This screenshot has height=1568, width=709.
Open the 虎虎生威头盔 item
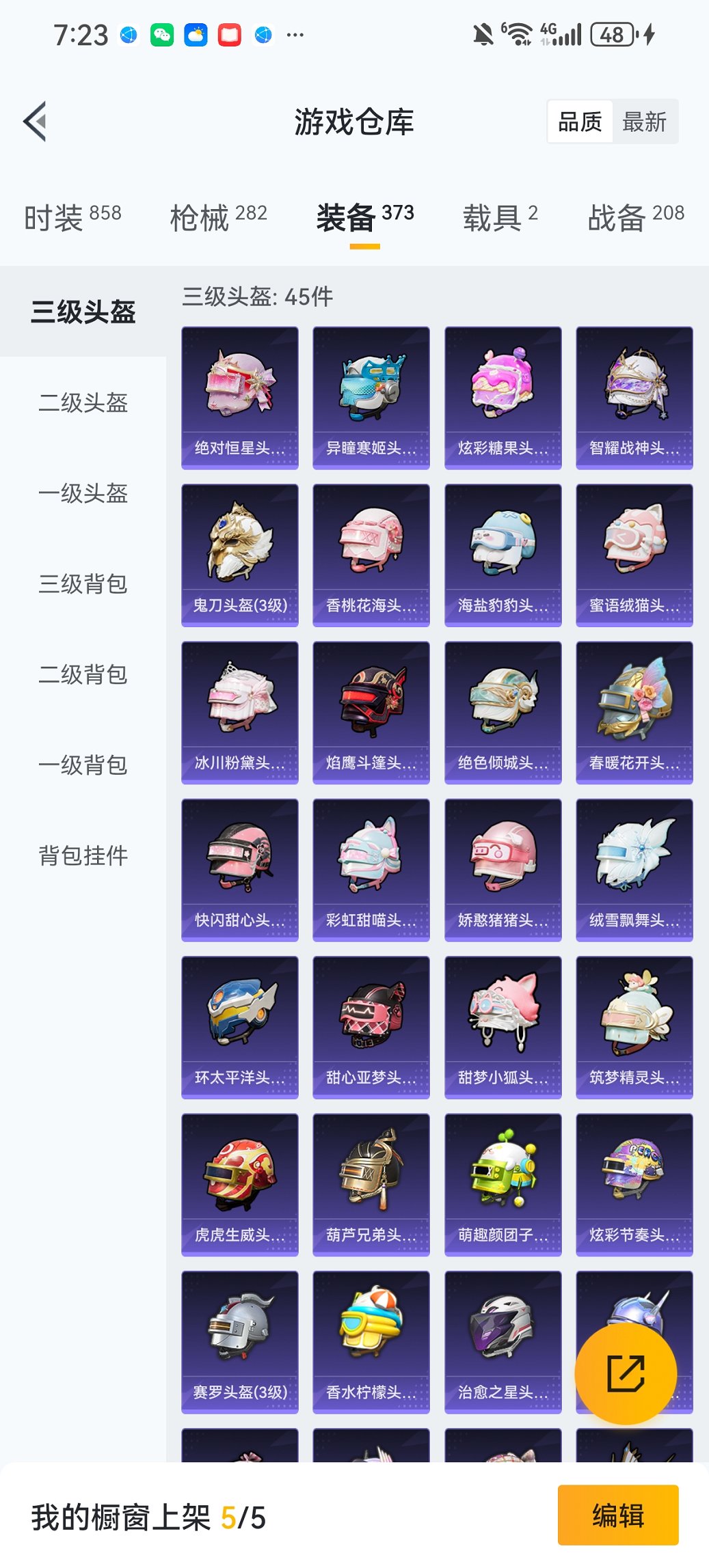pos(240,1184)
